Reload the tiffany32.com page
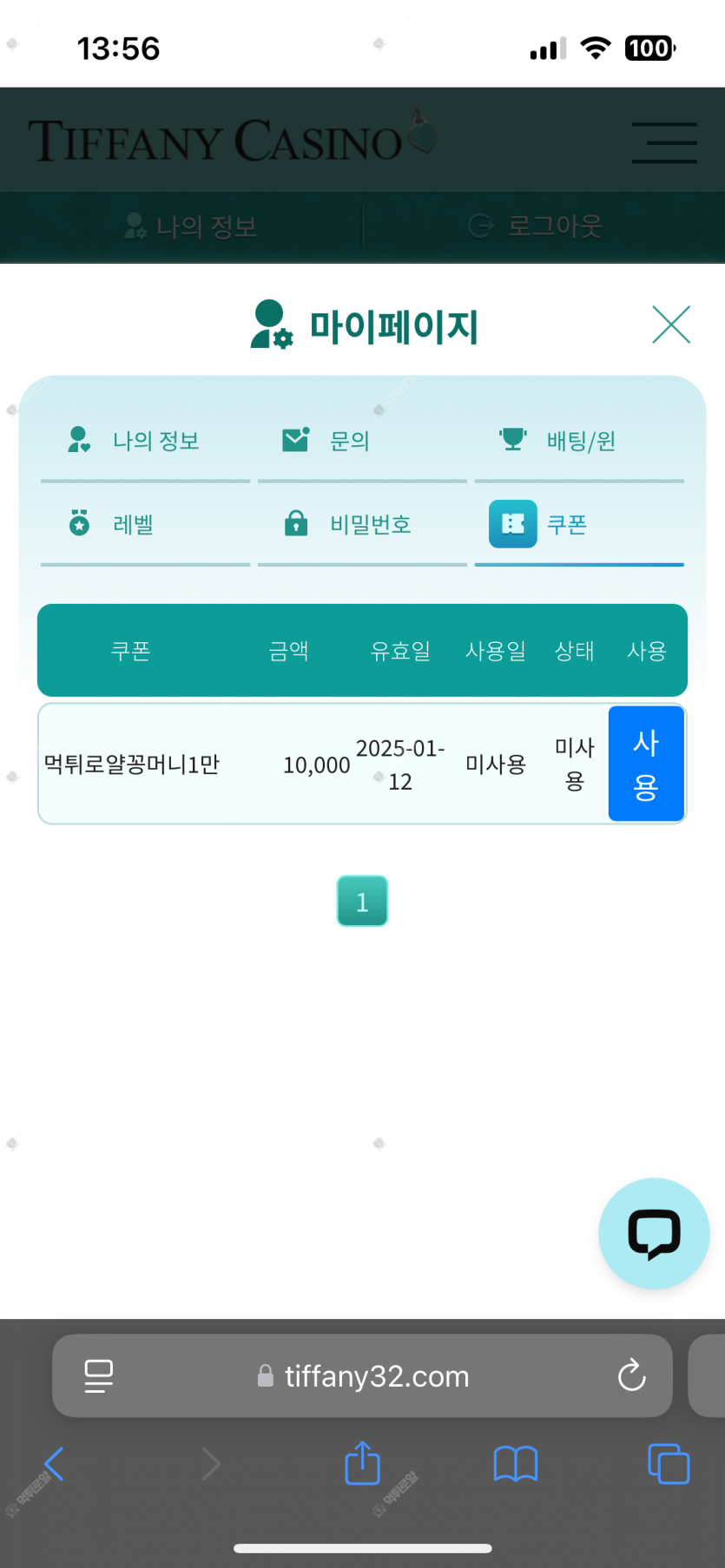This screenshot has width=725, height=1568. coord(631,1375)
